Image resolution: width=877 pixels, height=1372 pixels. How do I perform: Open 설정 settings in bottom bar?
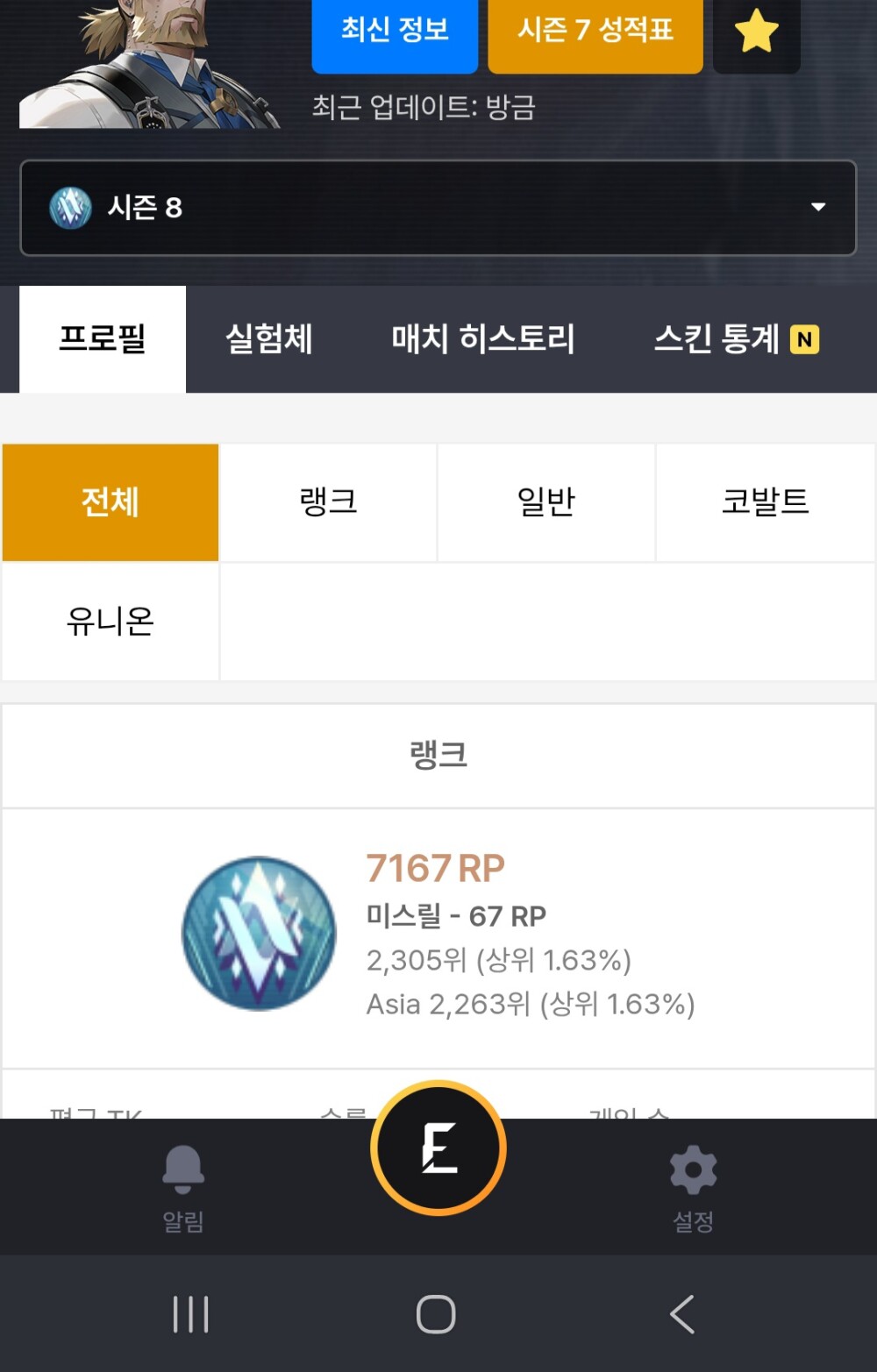tap(693, 1187)
